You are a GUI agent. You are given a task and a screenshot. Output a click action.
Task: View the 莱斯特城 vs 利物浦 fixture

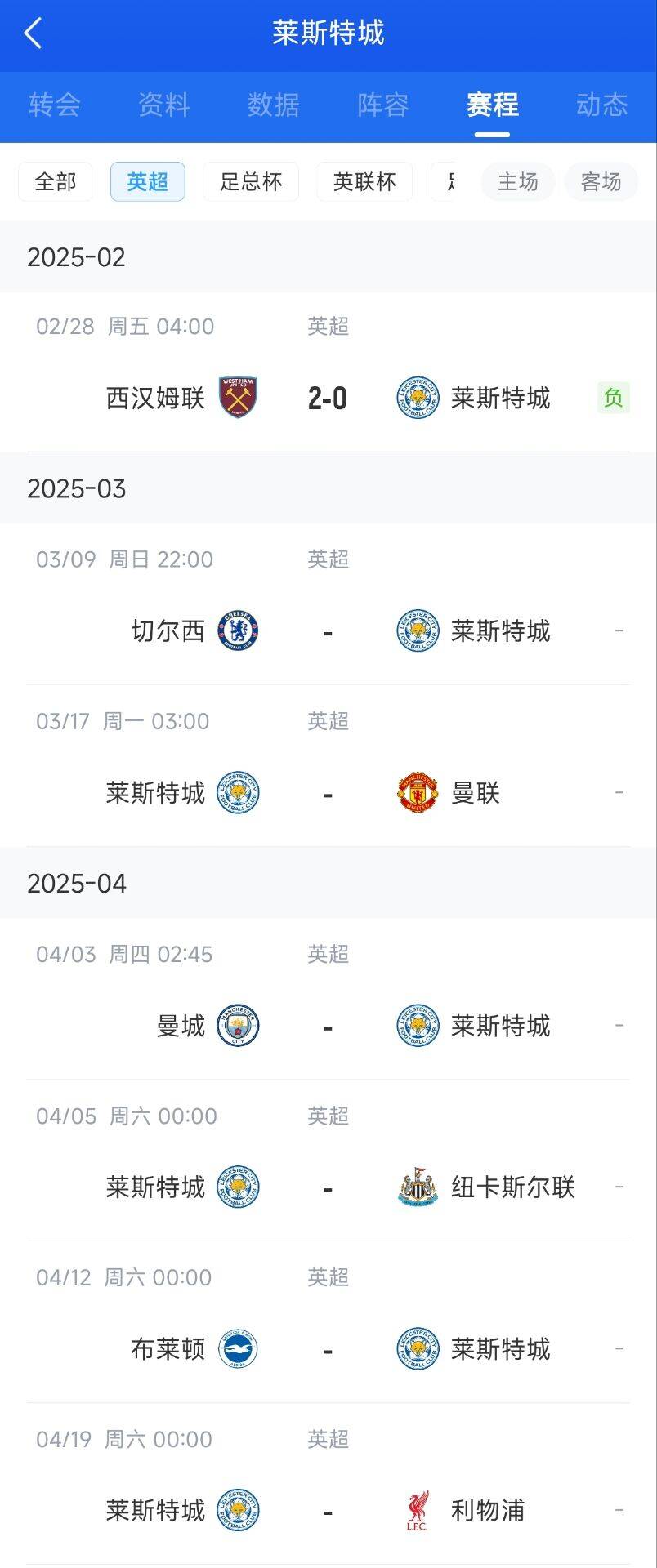point(328,1511)
